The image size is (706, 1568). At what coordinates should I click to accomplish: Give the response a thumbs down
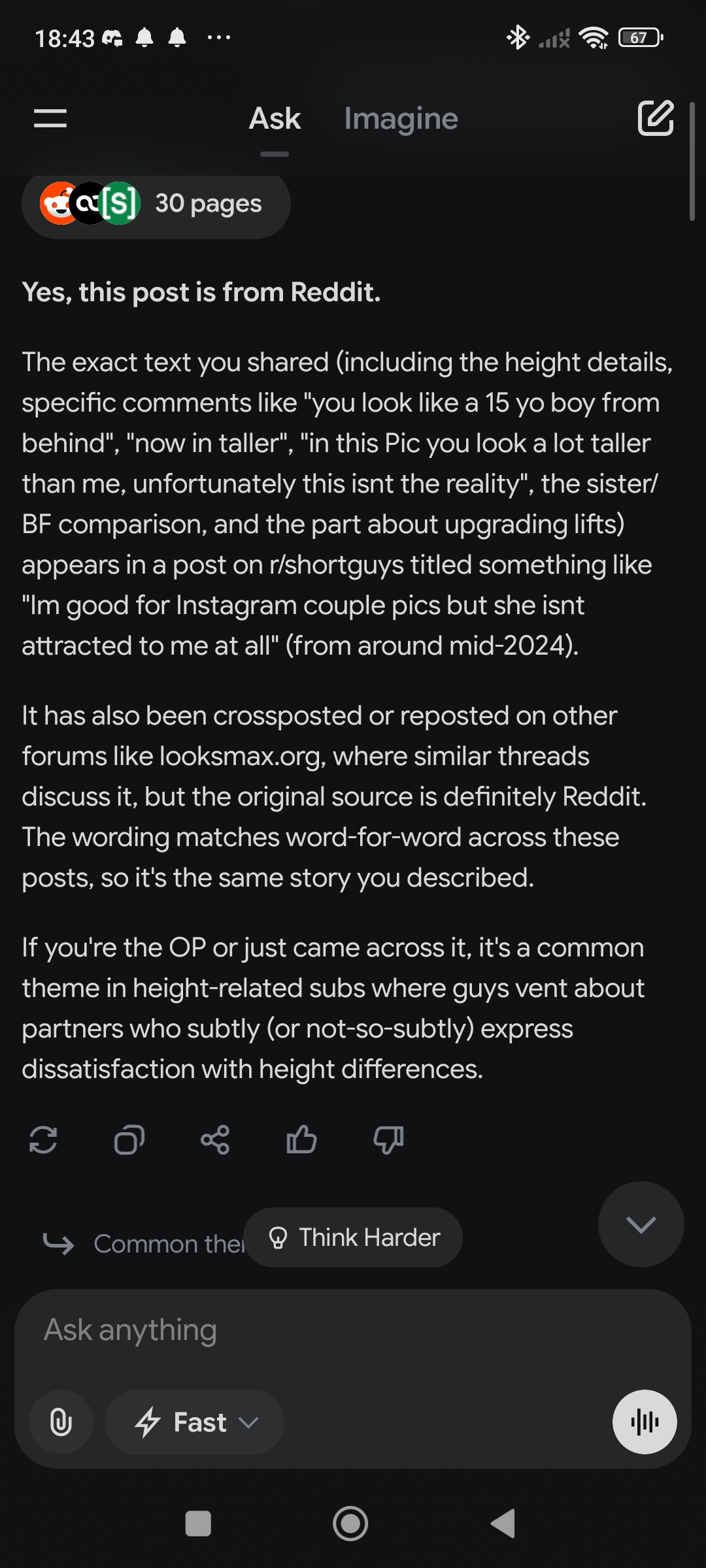coord(388,1140)
